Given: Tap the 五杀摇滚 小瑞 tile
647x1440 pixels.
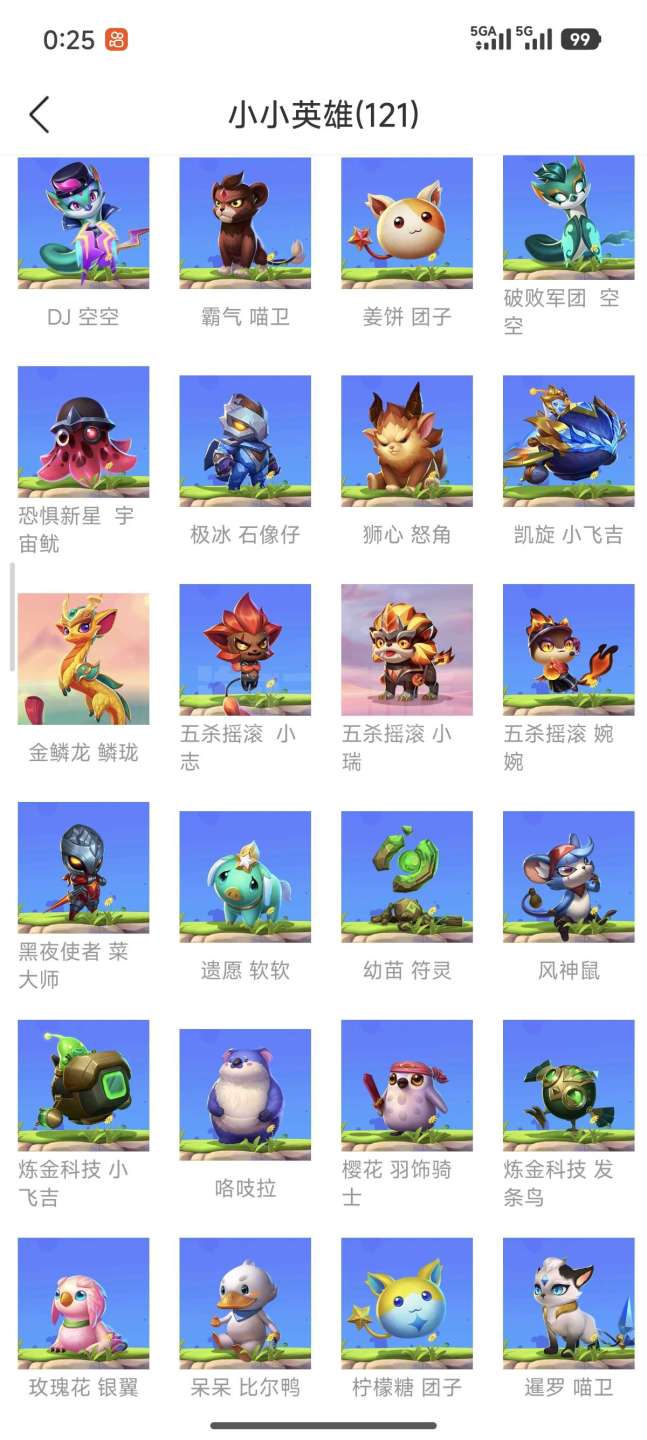Looking at the screenshot, I should point(407,650).
